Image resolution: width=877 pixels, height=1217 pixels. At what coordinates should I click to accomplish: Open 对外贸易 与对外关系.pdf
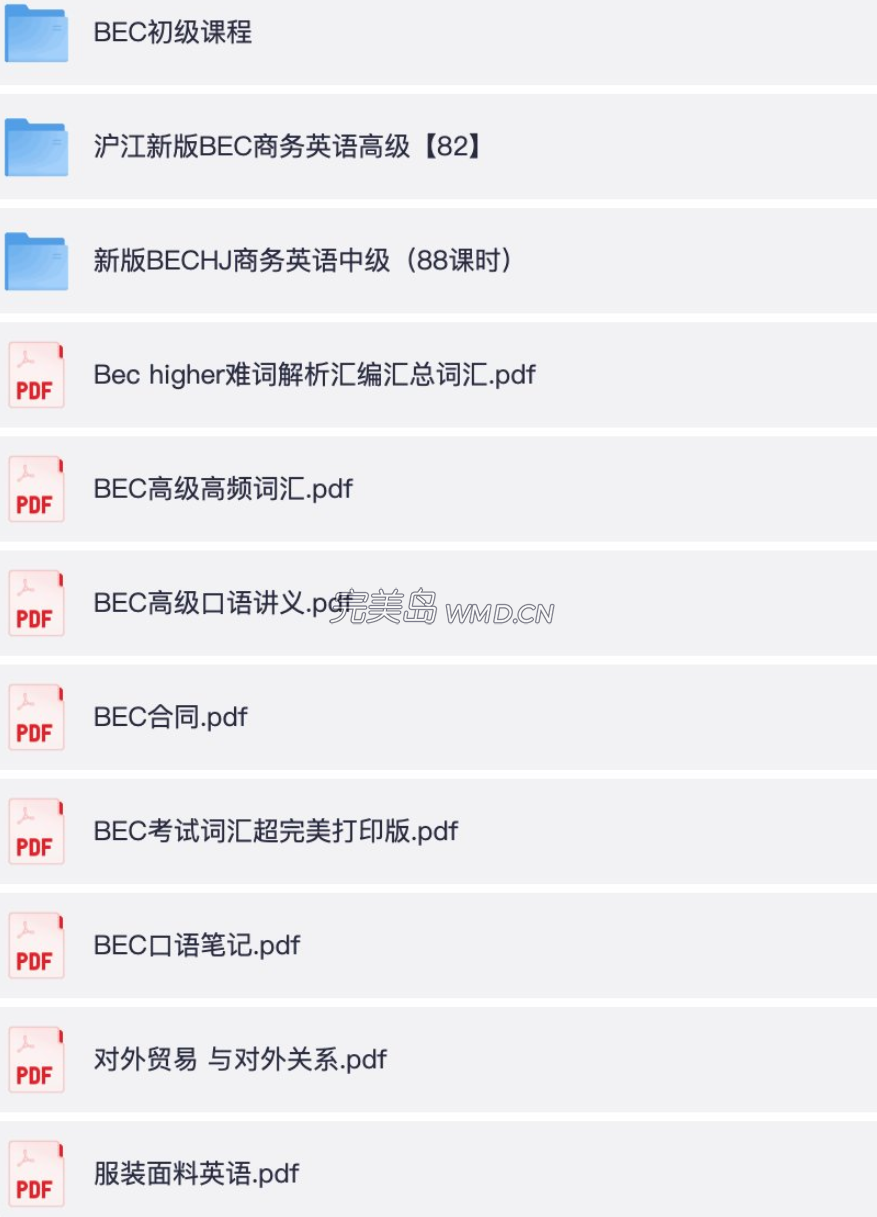click(240, 1059)
